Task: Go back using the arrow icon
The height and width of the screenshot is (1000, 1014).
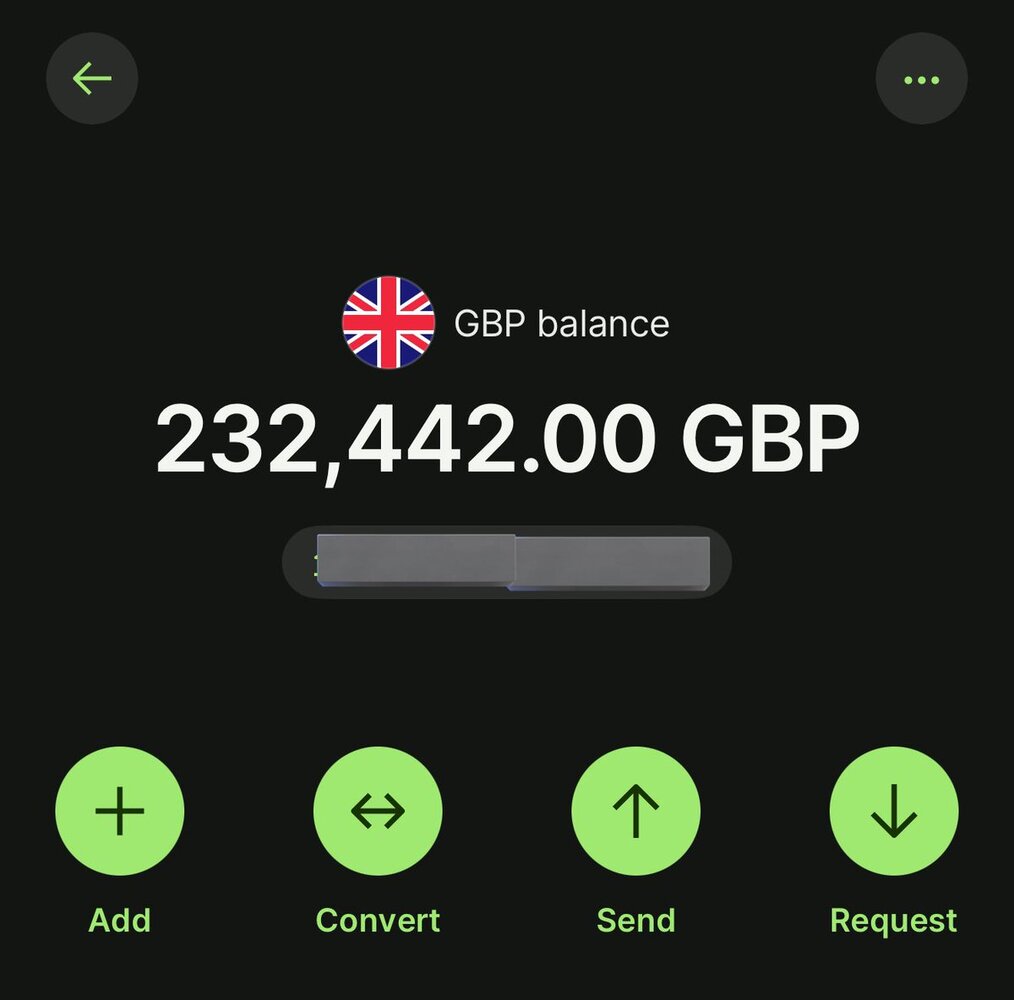Action: [x=92, y=79]
